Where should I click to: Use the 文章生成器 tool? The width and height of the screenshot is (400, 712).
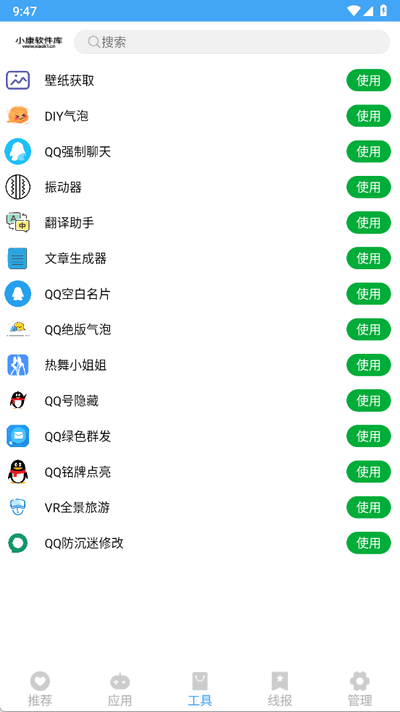[x=368, y=258]
